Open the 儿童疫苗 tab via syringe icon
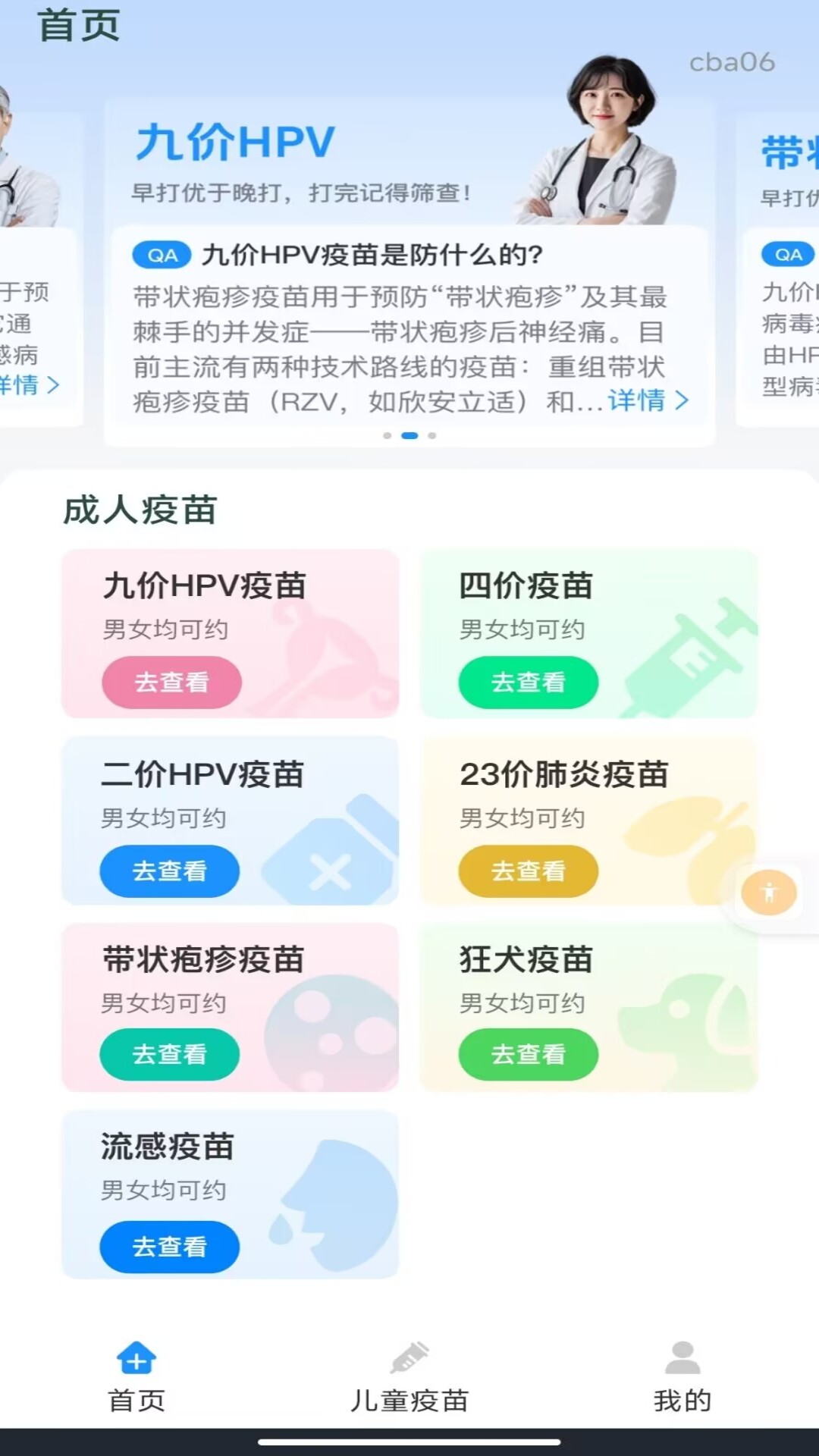 point(409,1362)
